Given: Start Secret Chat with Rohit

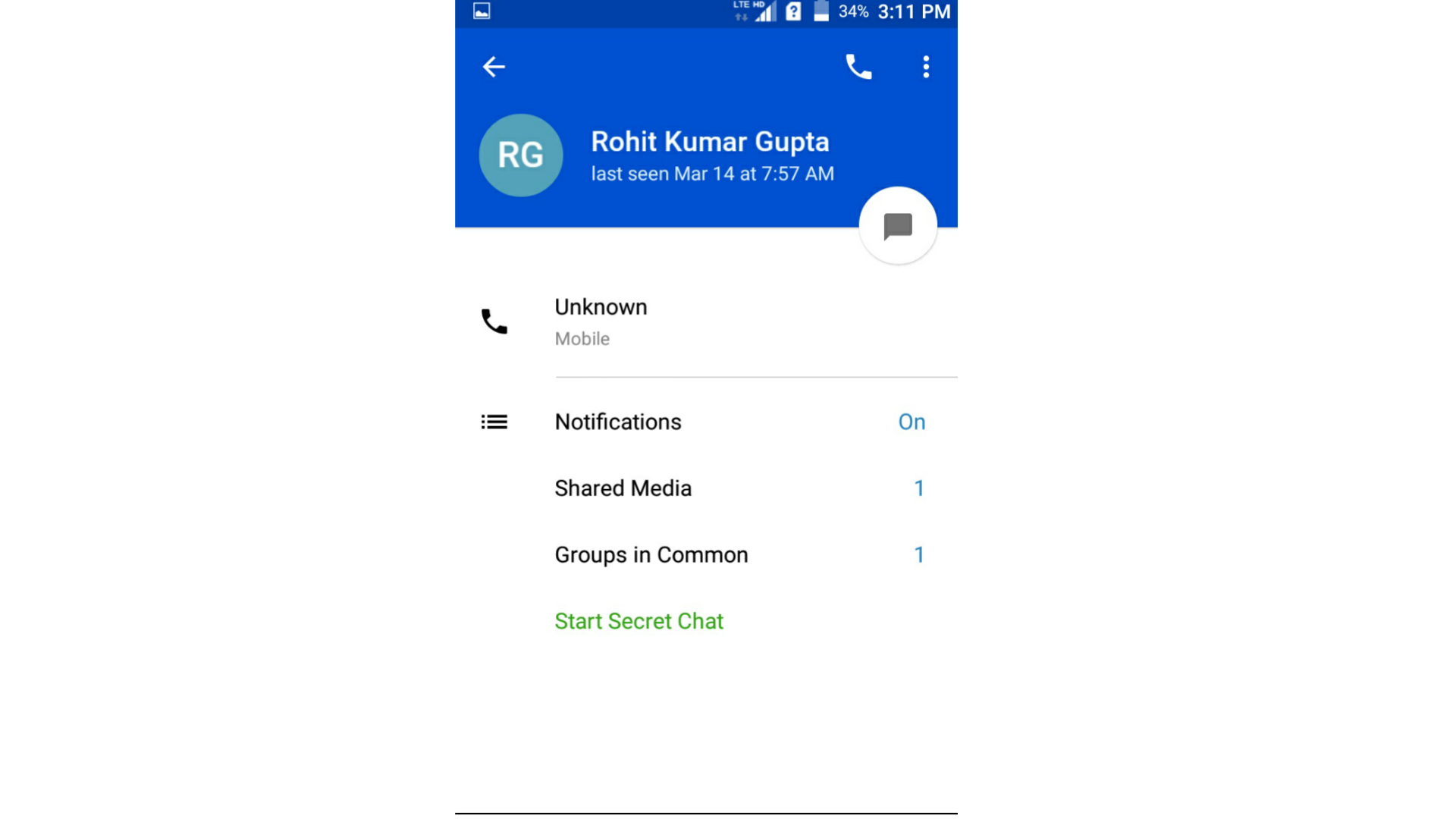Looking at the screenshot, I should pyautogui.click(x=639, y=621).
